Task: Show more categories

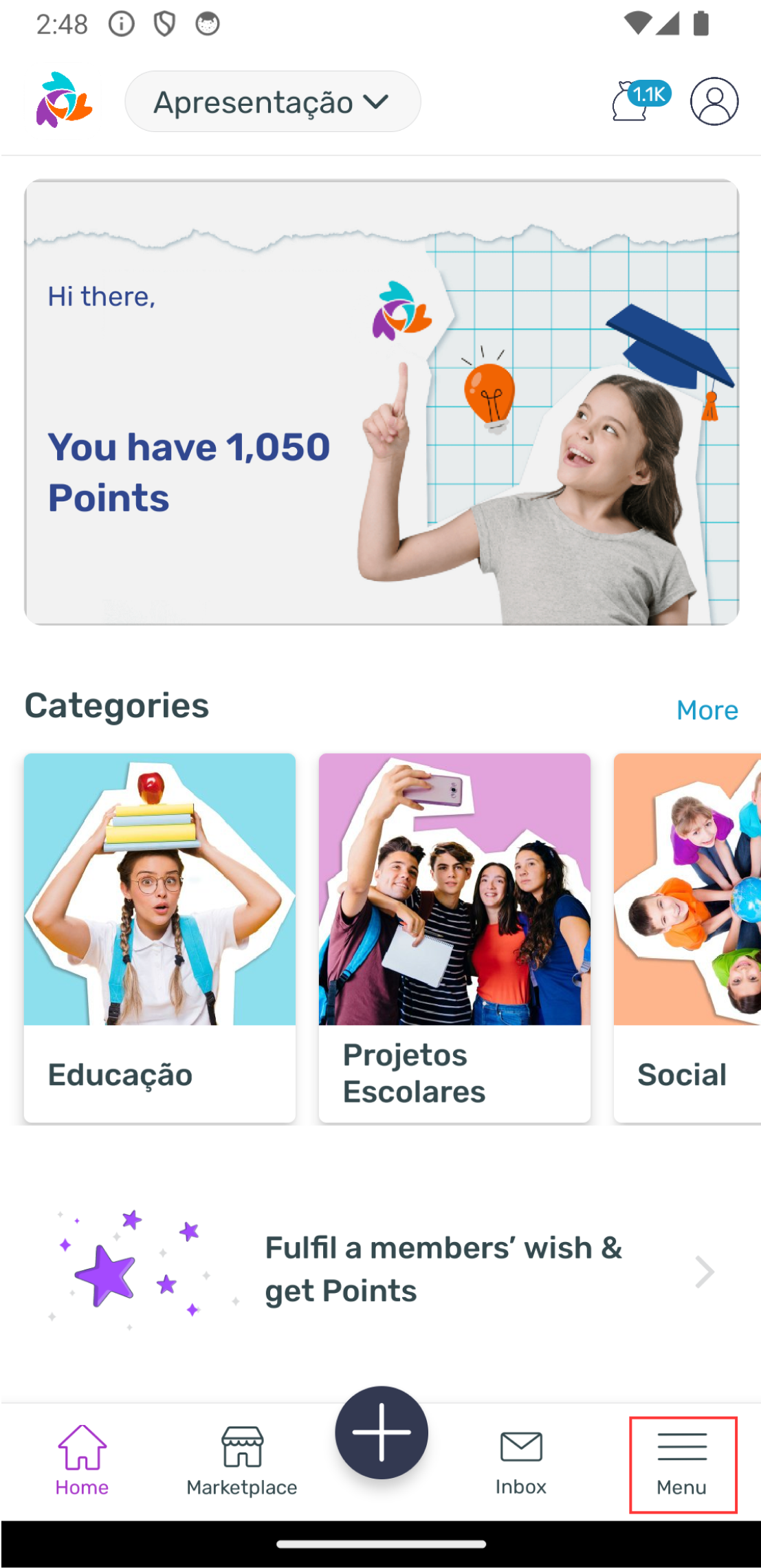Action: click(707, 710)
